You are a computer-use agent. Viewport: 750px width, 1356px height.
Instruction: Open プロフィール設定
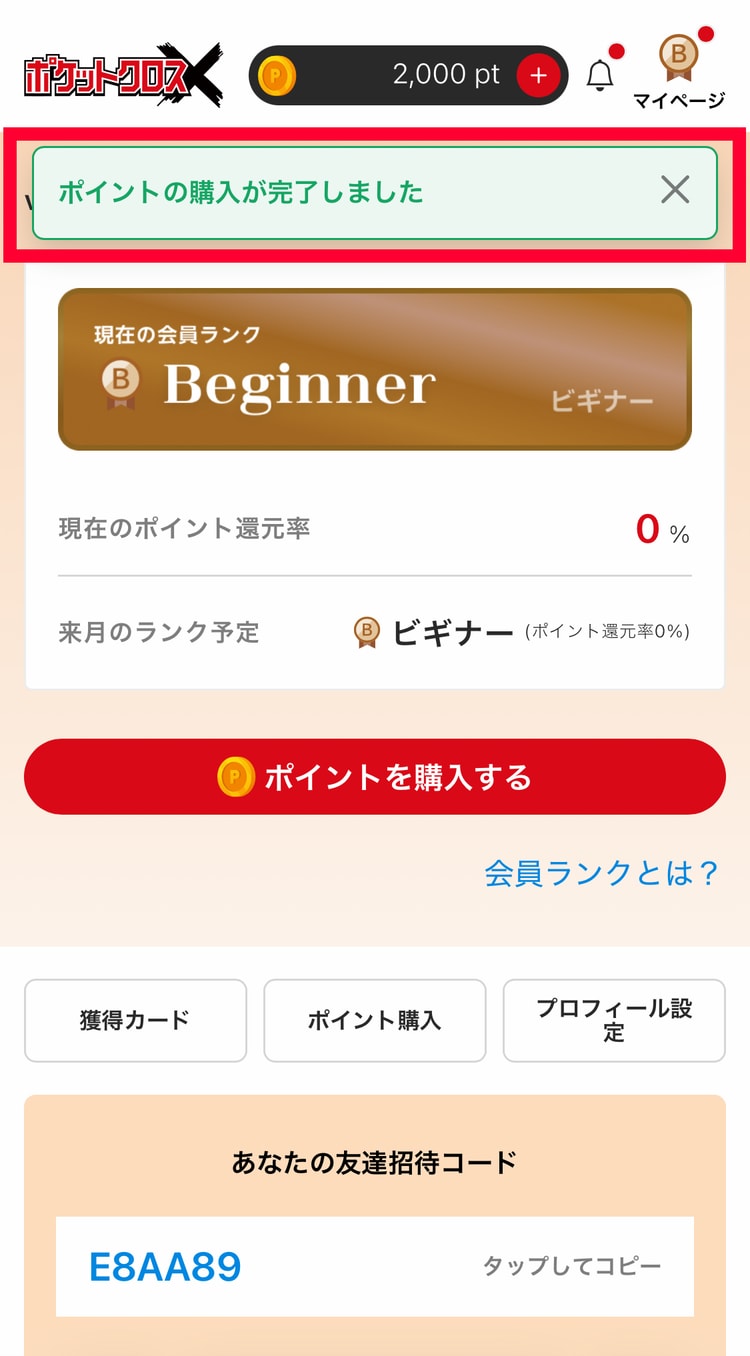pos(613,1020)
